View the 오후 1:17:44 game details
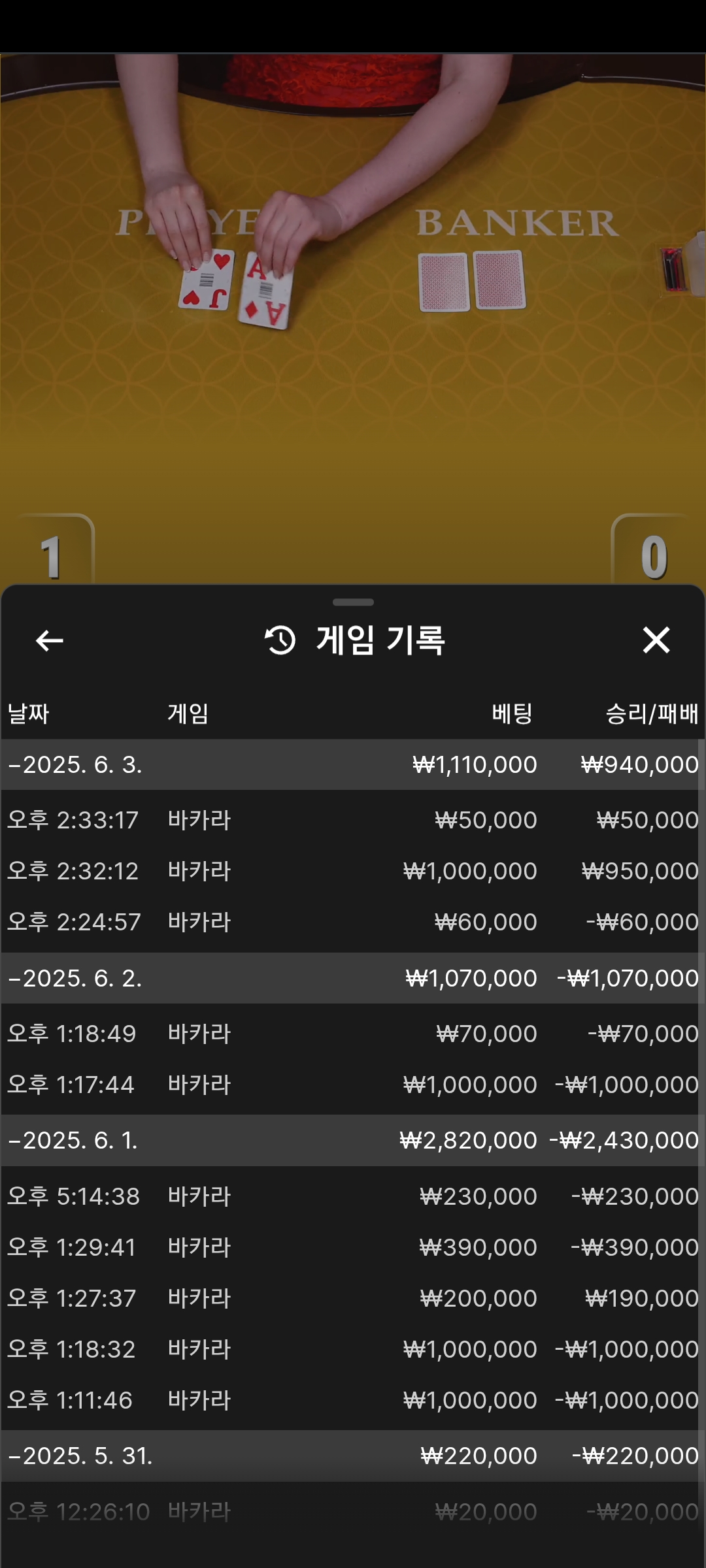Viewport: 706px width, 1568px height. click(353, 1085)
